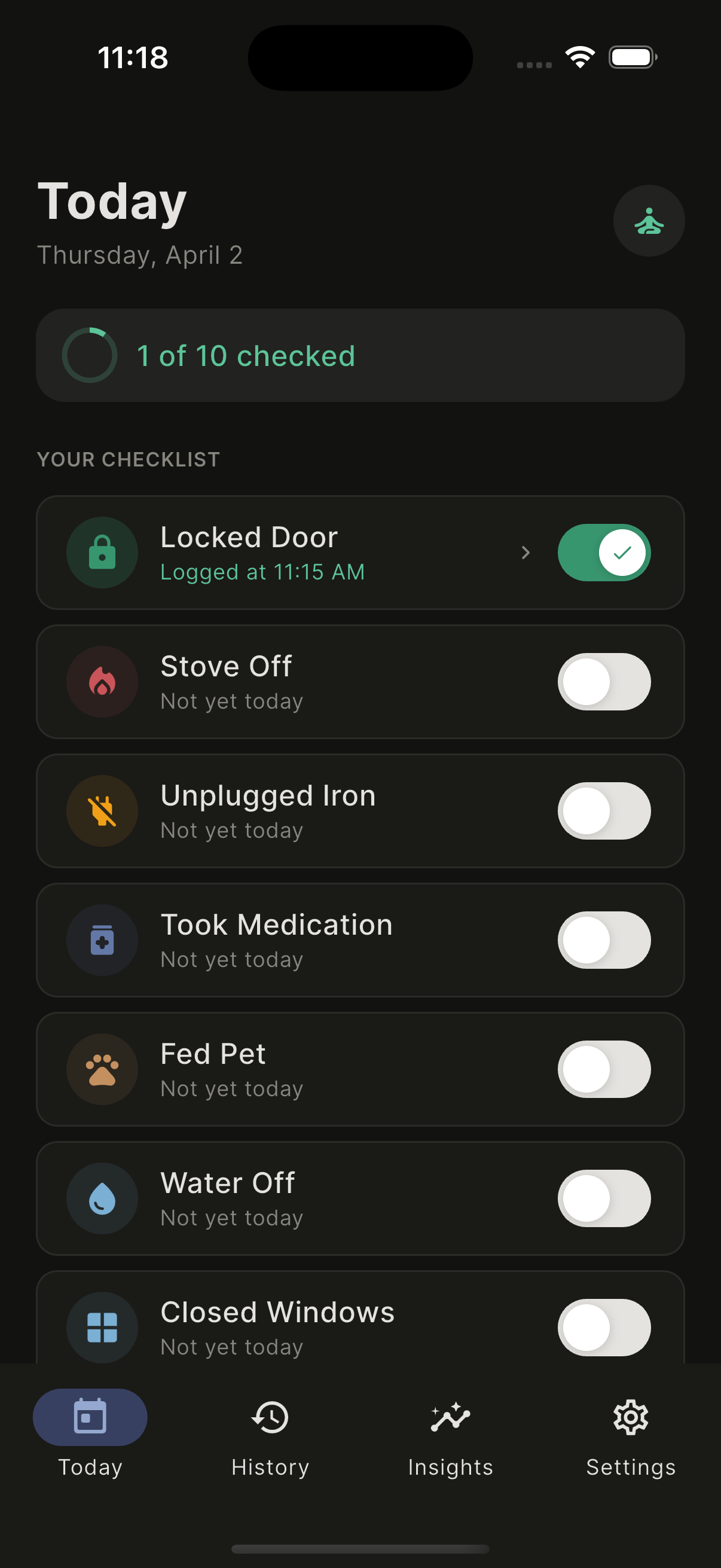Screen dimensions: 721x1568
Task: Switch to the Fed Pet toggle
Action: point(604,1069)
